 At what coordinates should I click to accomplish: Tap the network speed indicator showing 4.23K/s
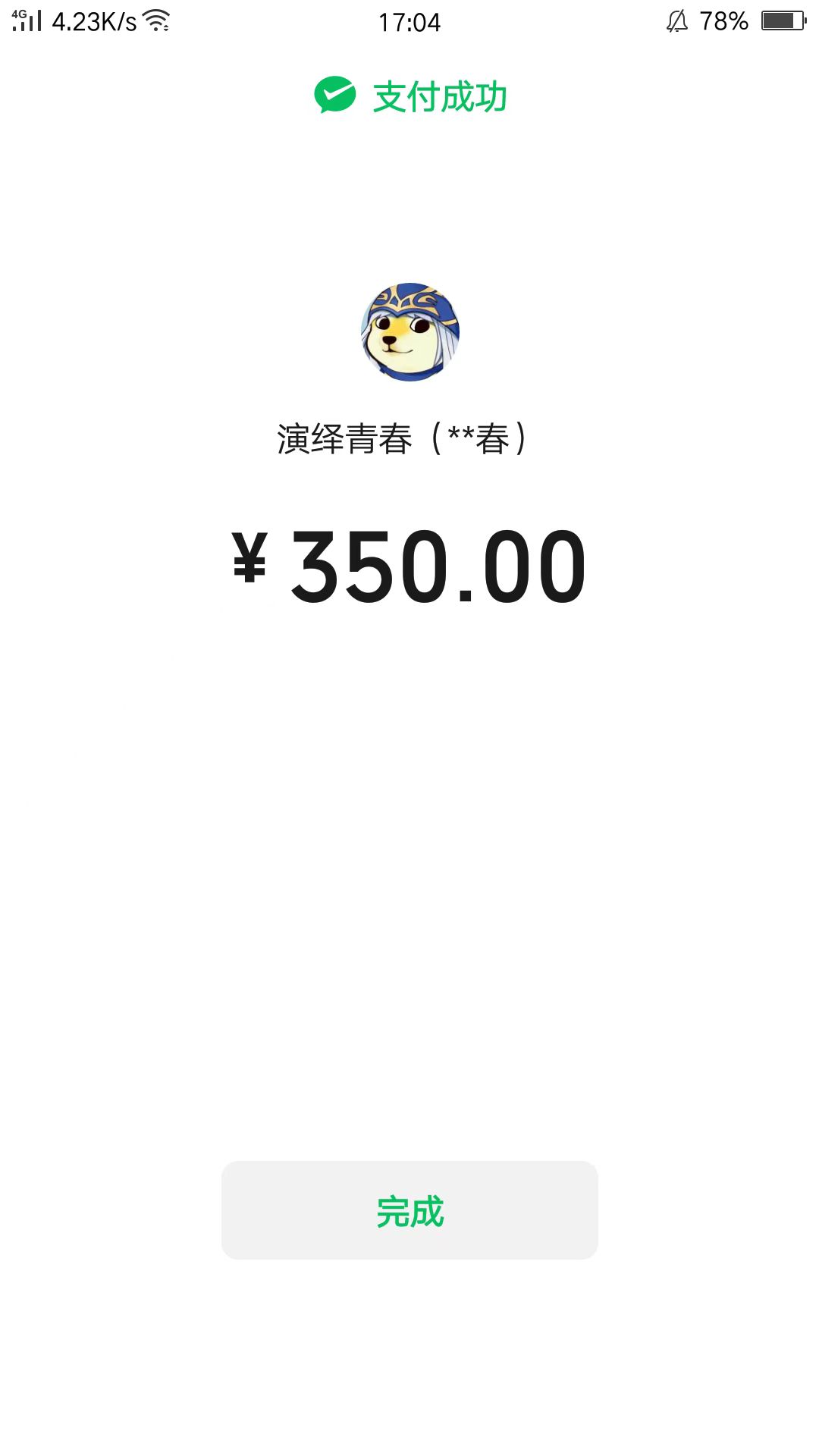95,23
